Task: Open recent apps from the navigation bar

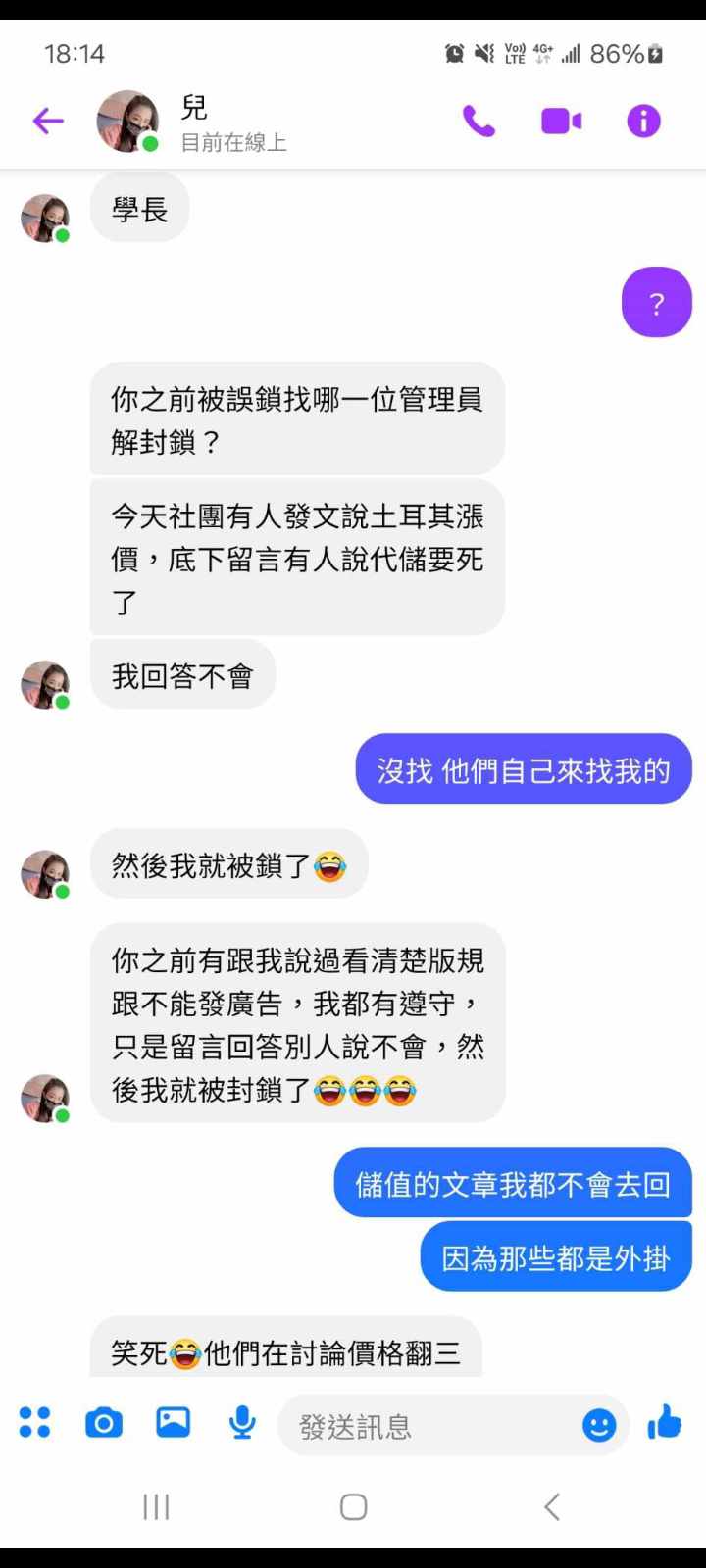Action: 157,1507
